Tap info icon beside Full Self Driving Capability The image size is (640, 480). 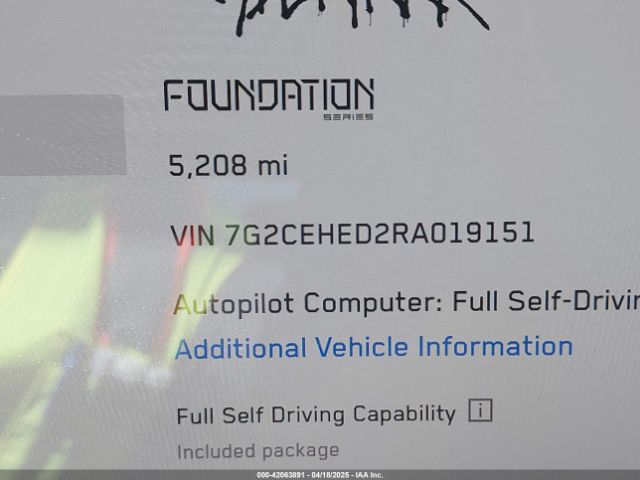pyautogui.click(x=481, y=411)
